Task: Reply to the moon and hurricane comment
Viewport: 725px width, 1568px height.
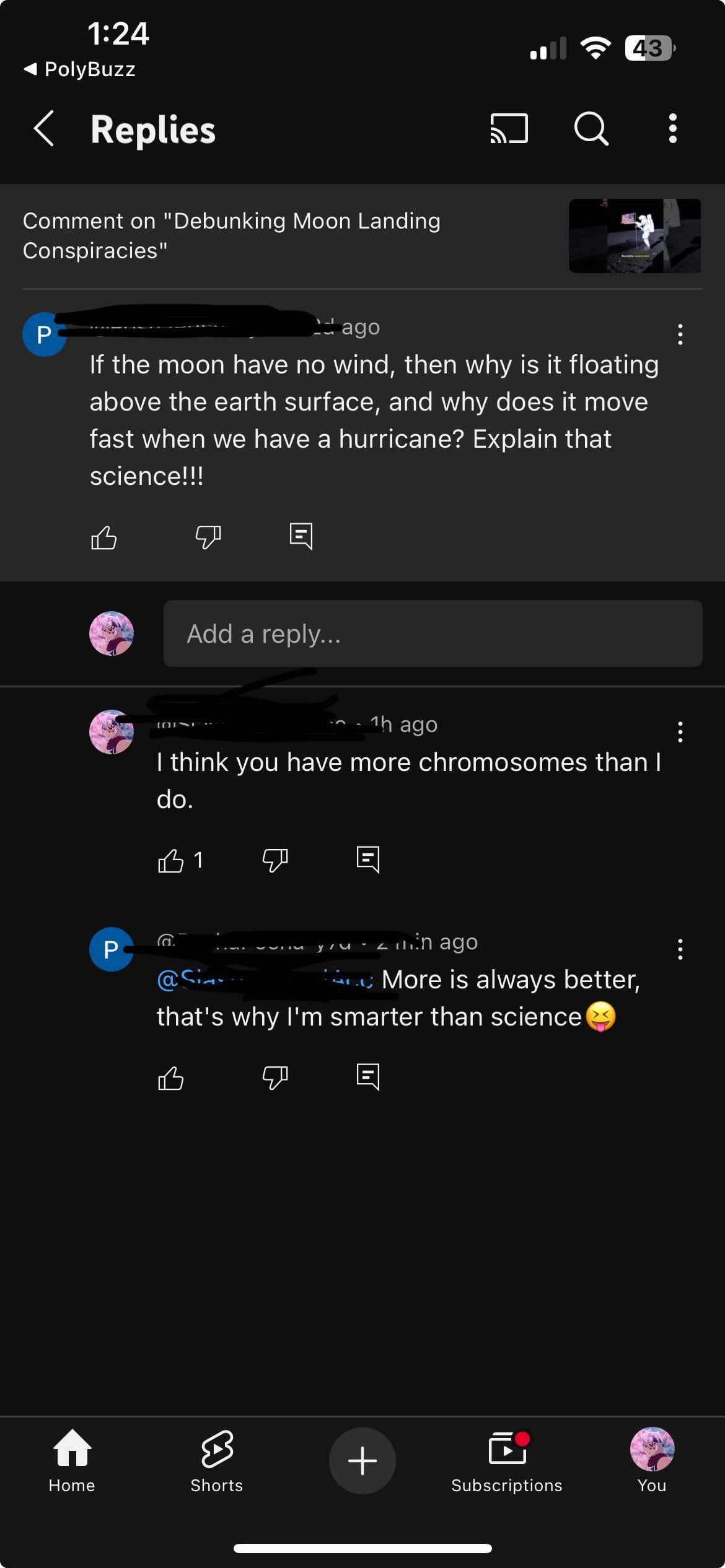Action: point(301,536)
